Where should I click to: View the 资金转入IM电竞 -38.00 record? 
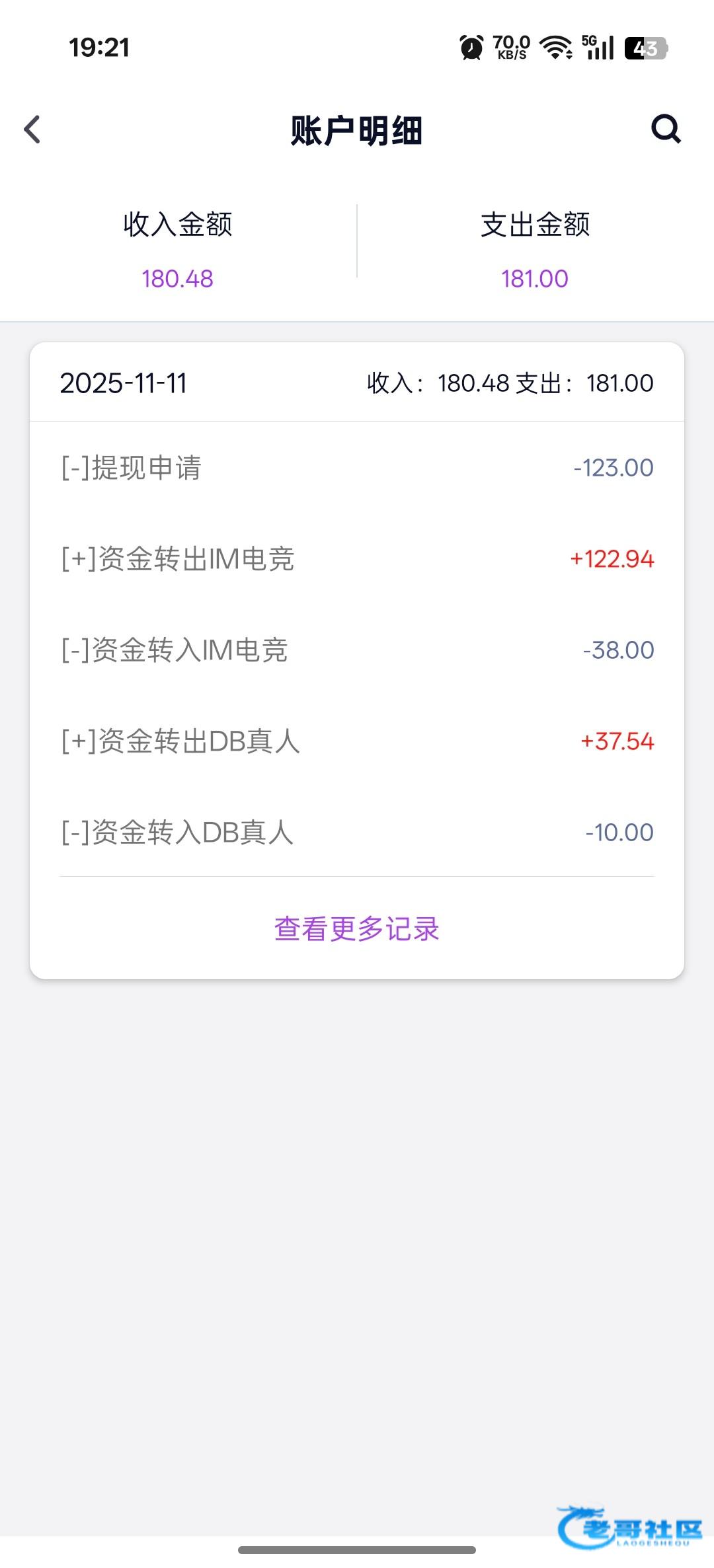[357, 650]
